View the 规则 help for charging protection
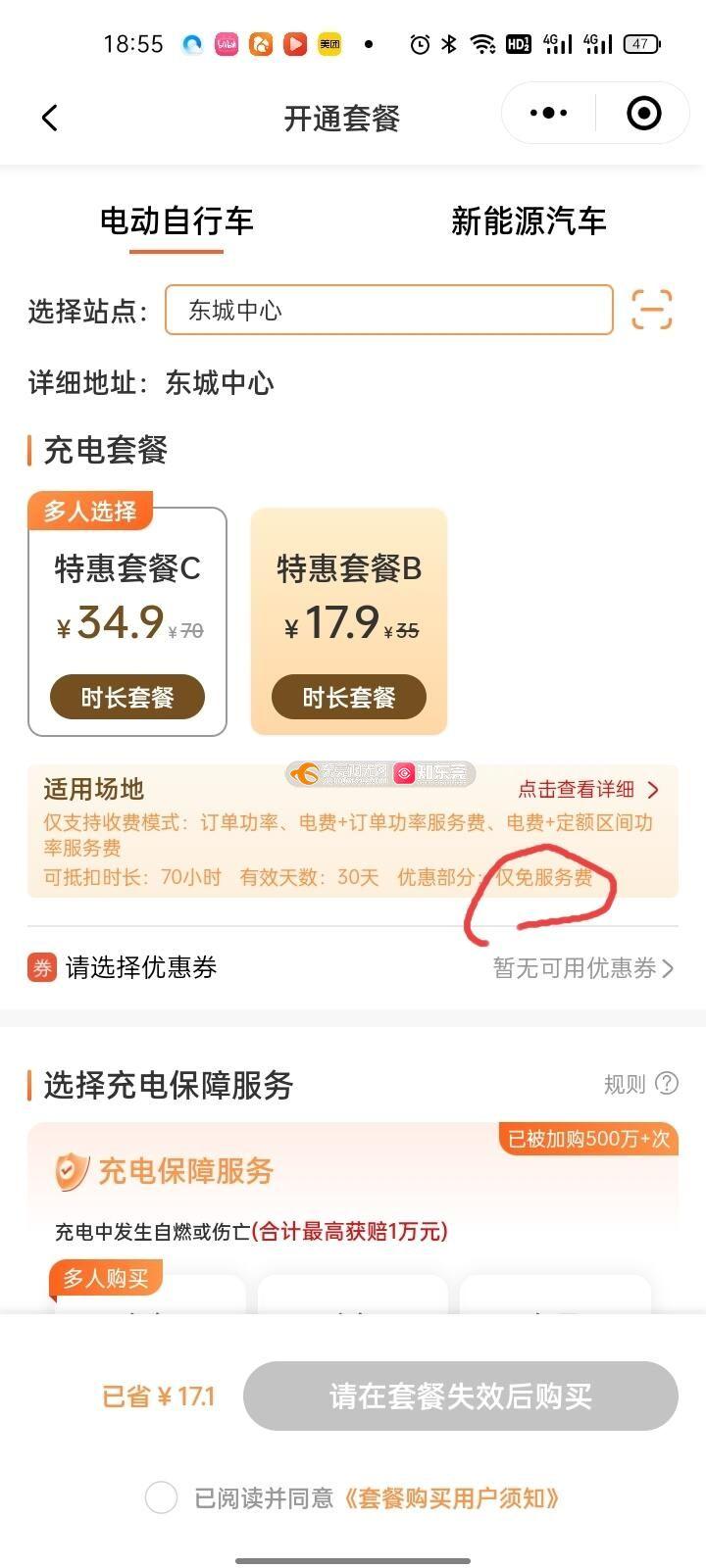 [640, 1084]
